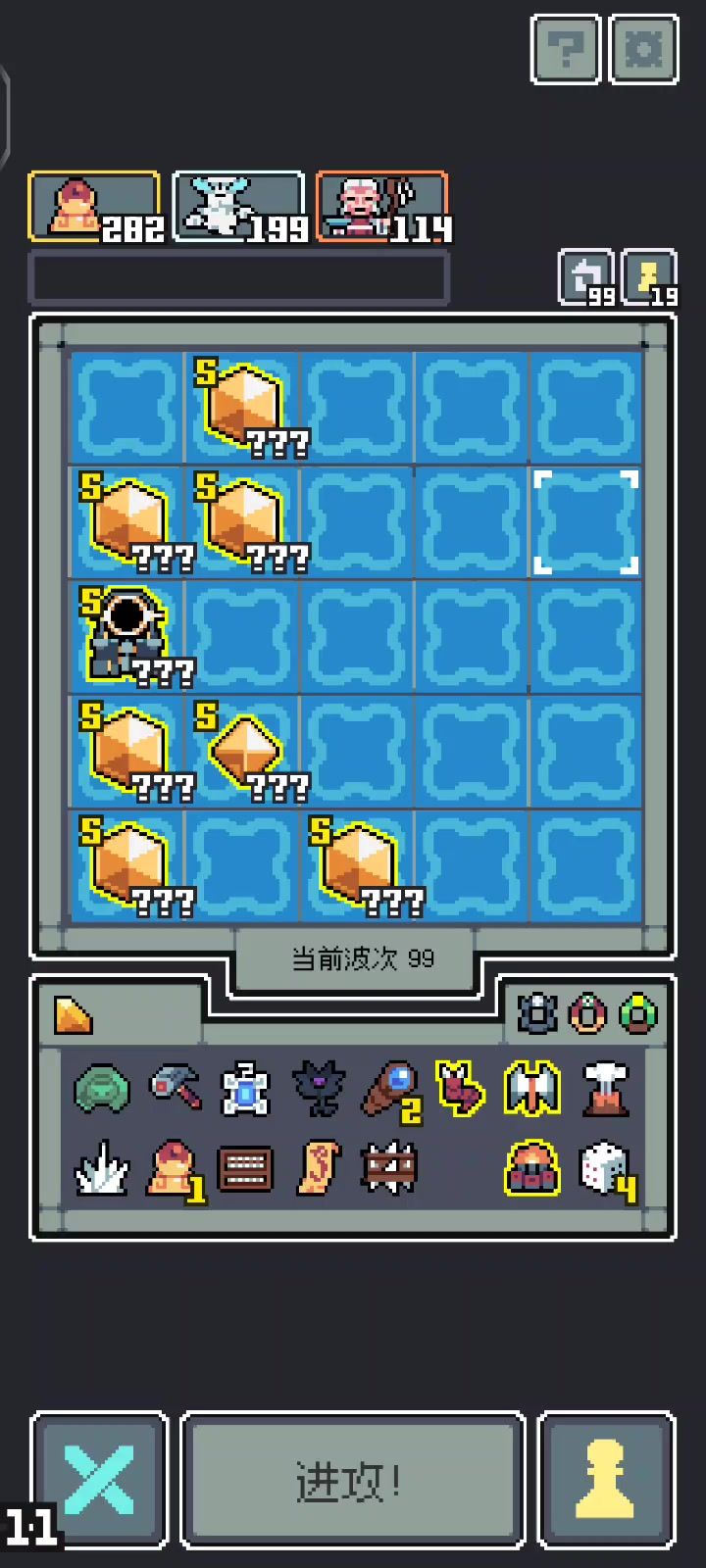Tap the highlighted empty grid cell

click(x=585, y=521)
